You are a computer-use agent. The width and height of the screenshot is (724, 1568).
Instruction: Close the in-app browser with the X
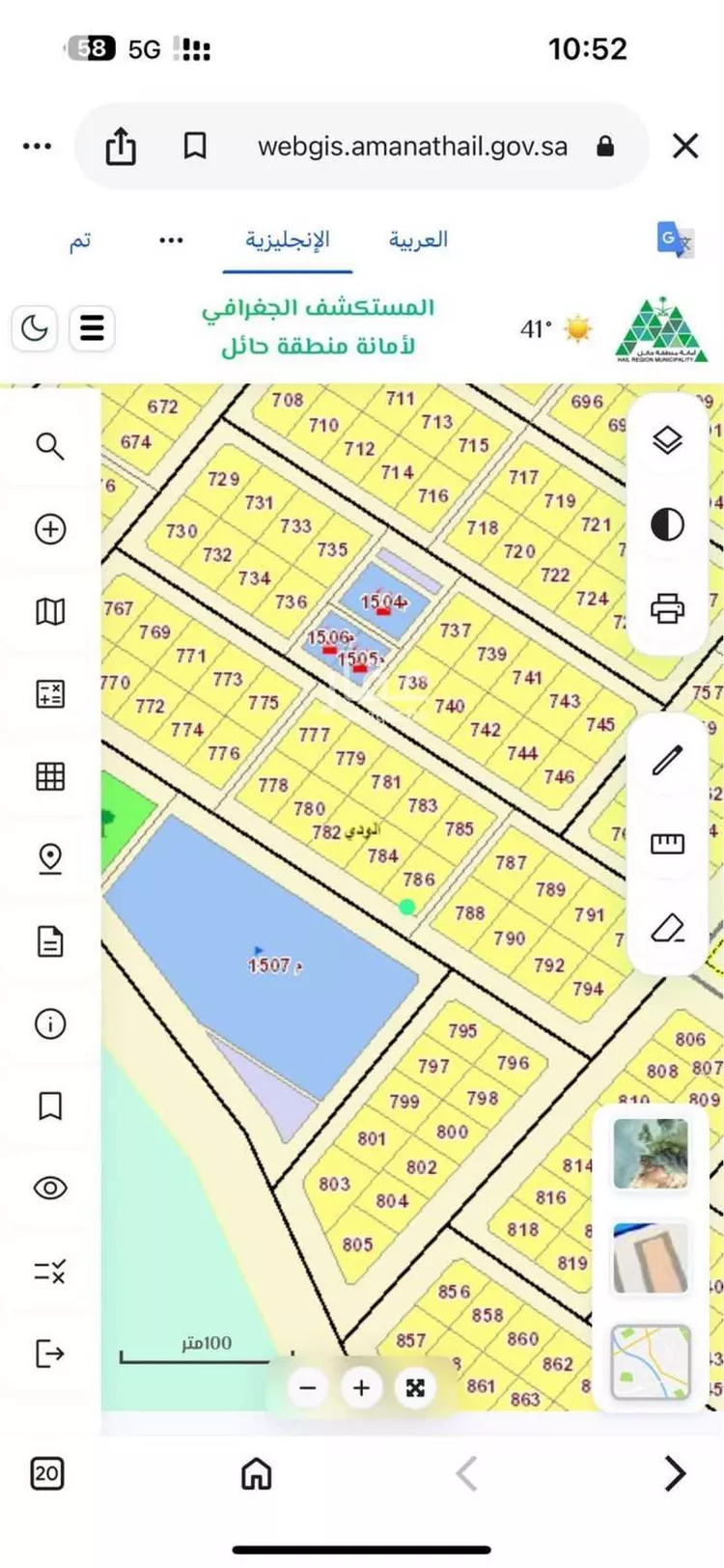click(x=685, y=146)
